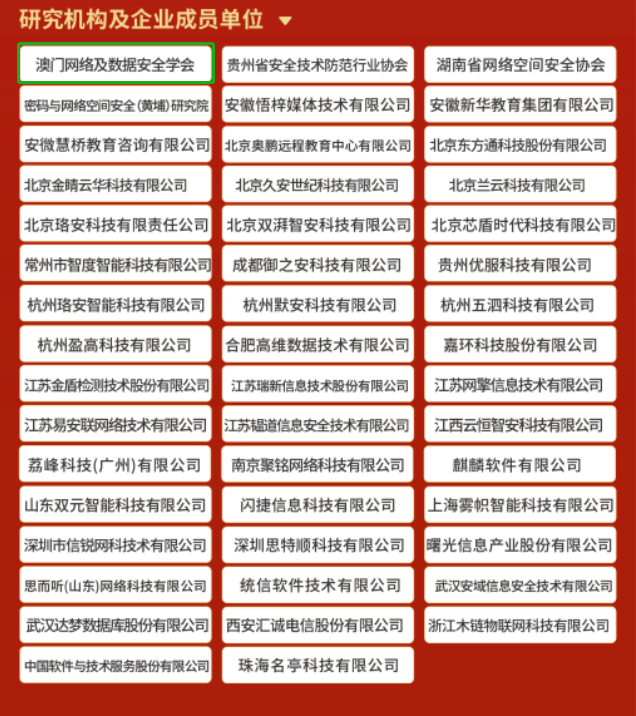Open 珠海名亭科技有限公司

[317, 665]
